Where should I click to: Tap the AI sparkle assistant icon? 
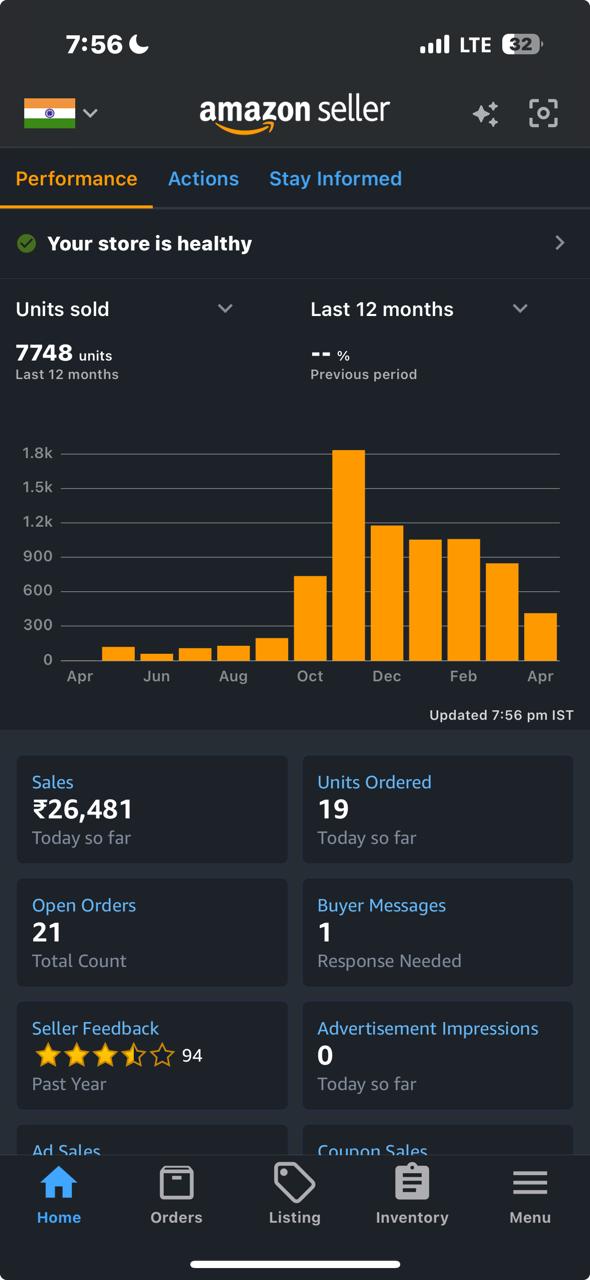point(486,114)
